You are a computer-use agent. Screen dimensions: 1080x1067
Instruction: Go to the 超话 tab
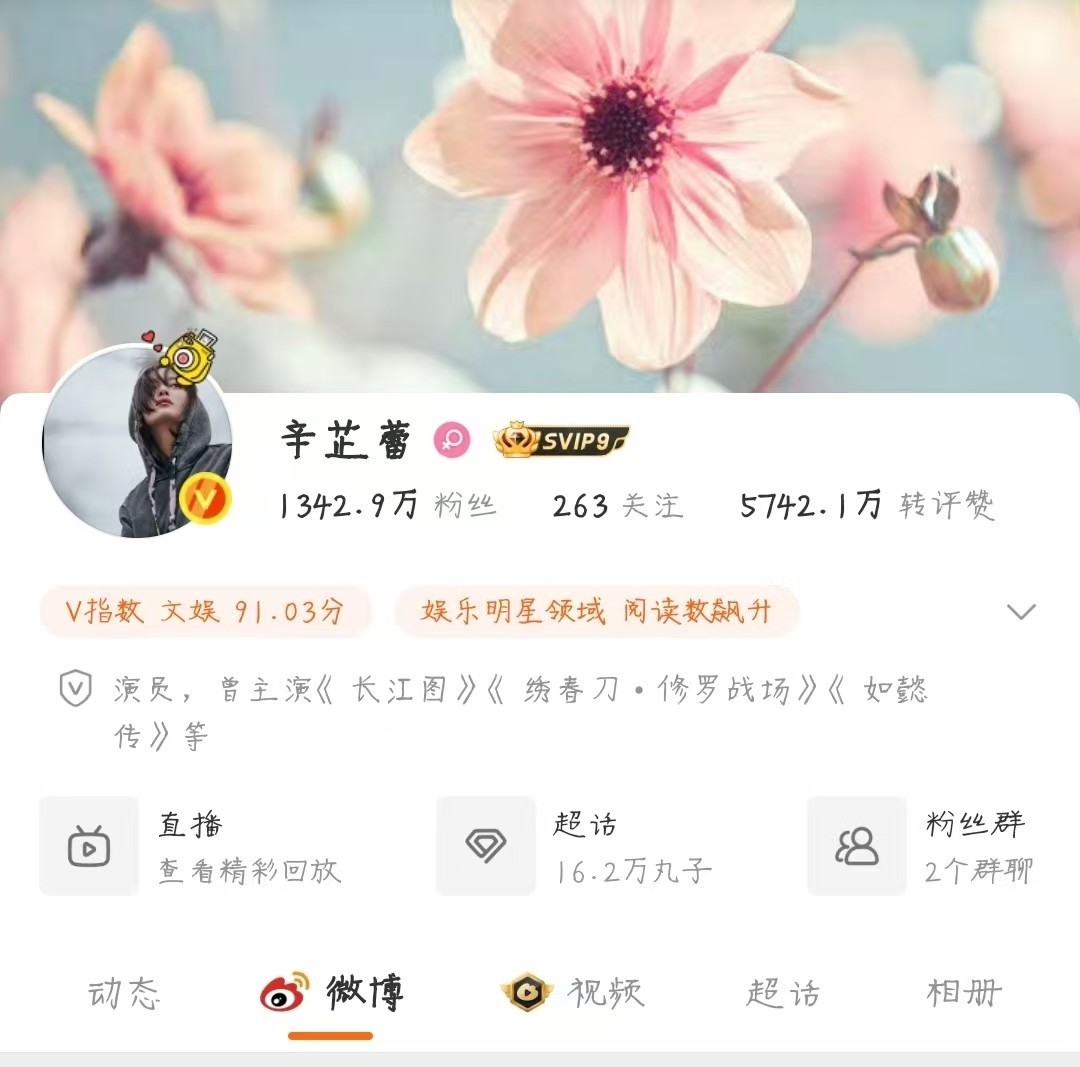click(782, 993)
